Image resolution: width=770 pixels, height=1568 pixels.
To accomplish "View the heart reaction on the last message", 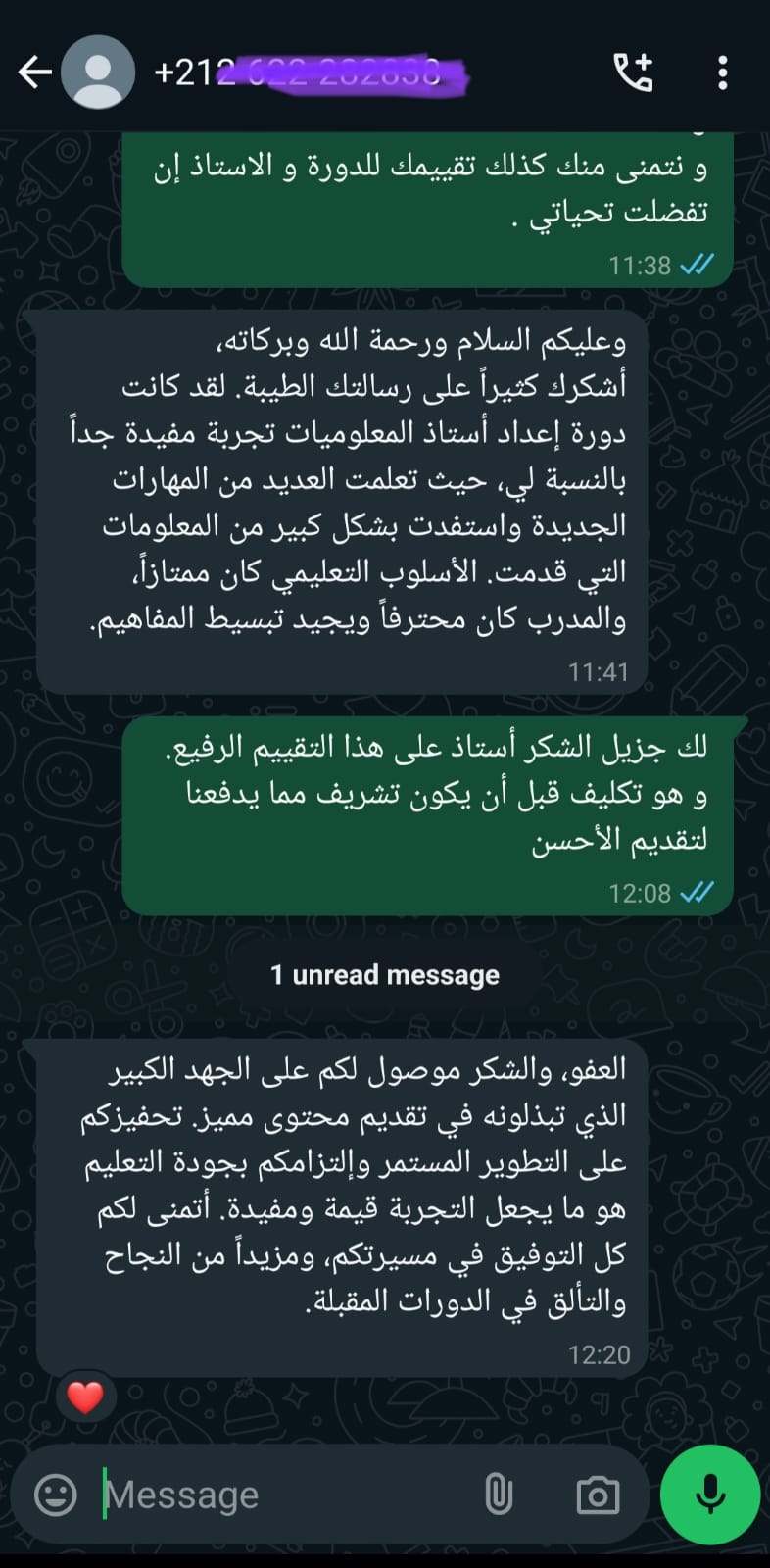I will [x=85, y=1396].
